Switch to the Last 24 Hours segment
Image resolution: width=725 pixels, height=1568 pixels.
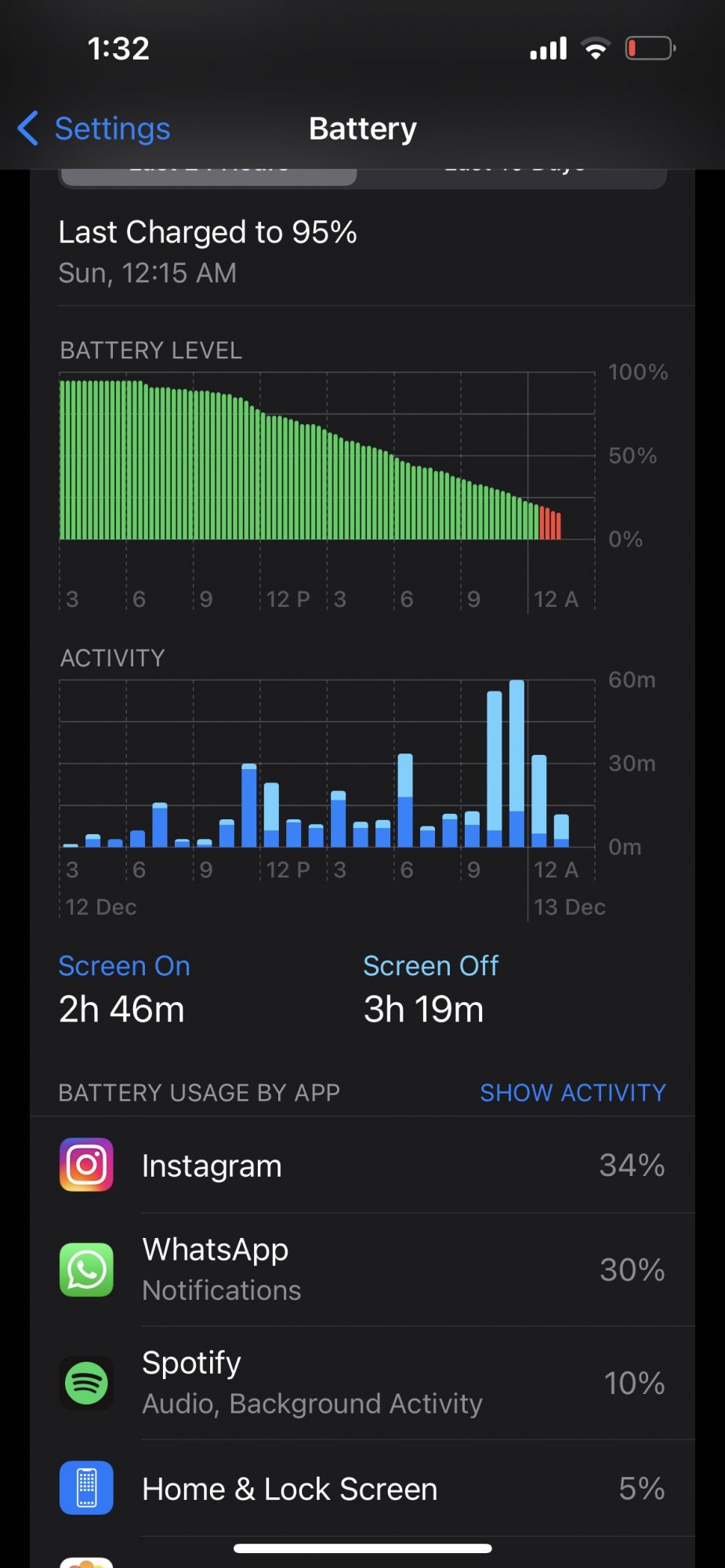pos(208,176)
